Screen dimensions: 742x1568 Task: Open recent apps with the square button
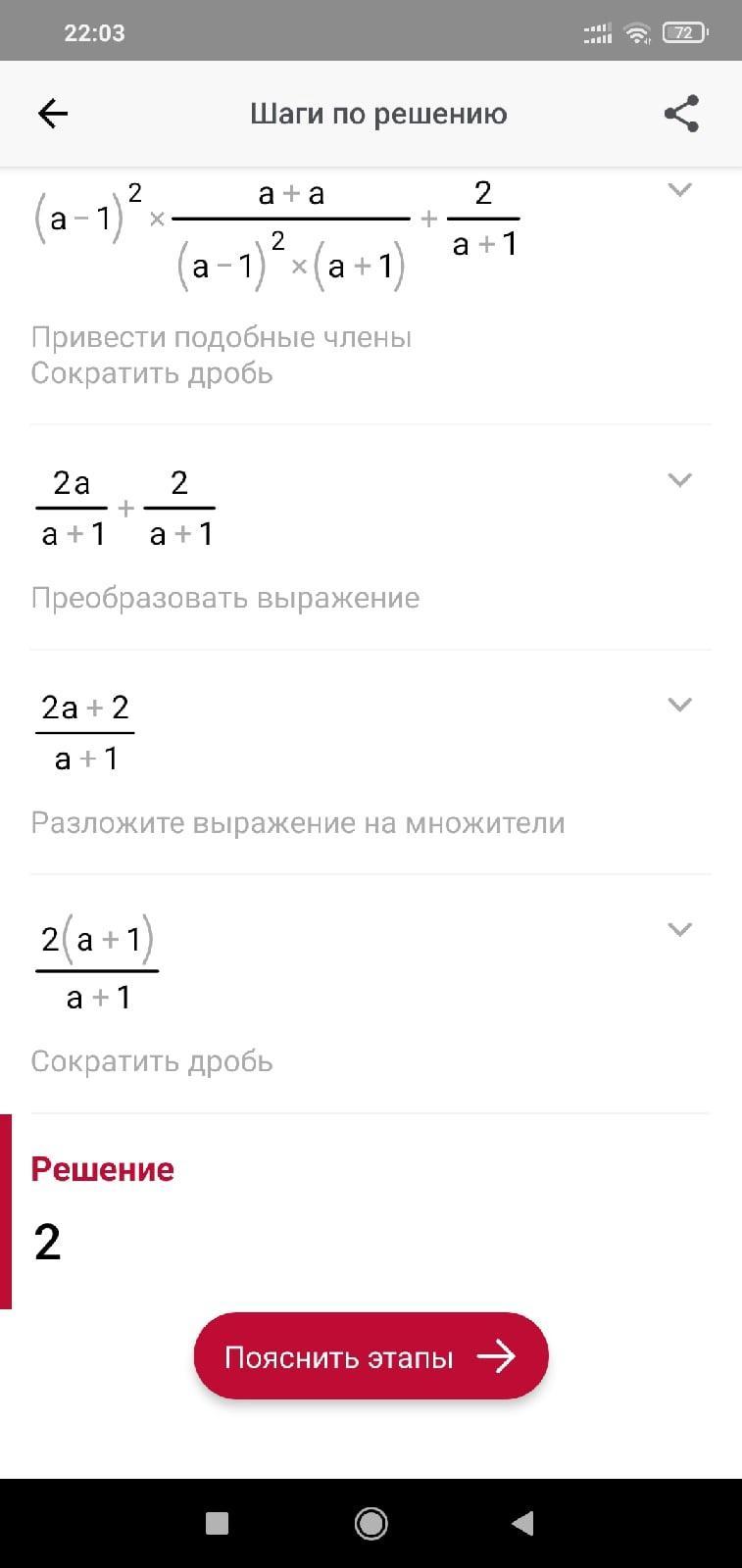217,1523
